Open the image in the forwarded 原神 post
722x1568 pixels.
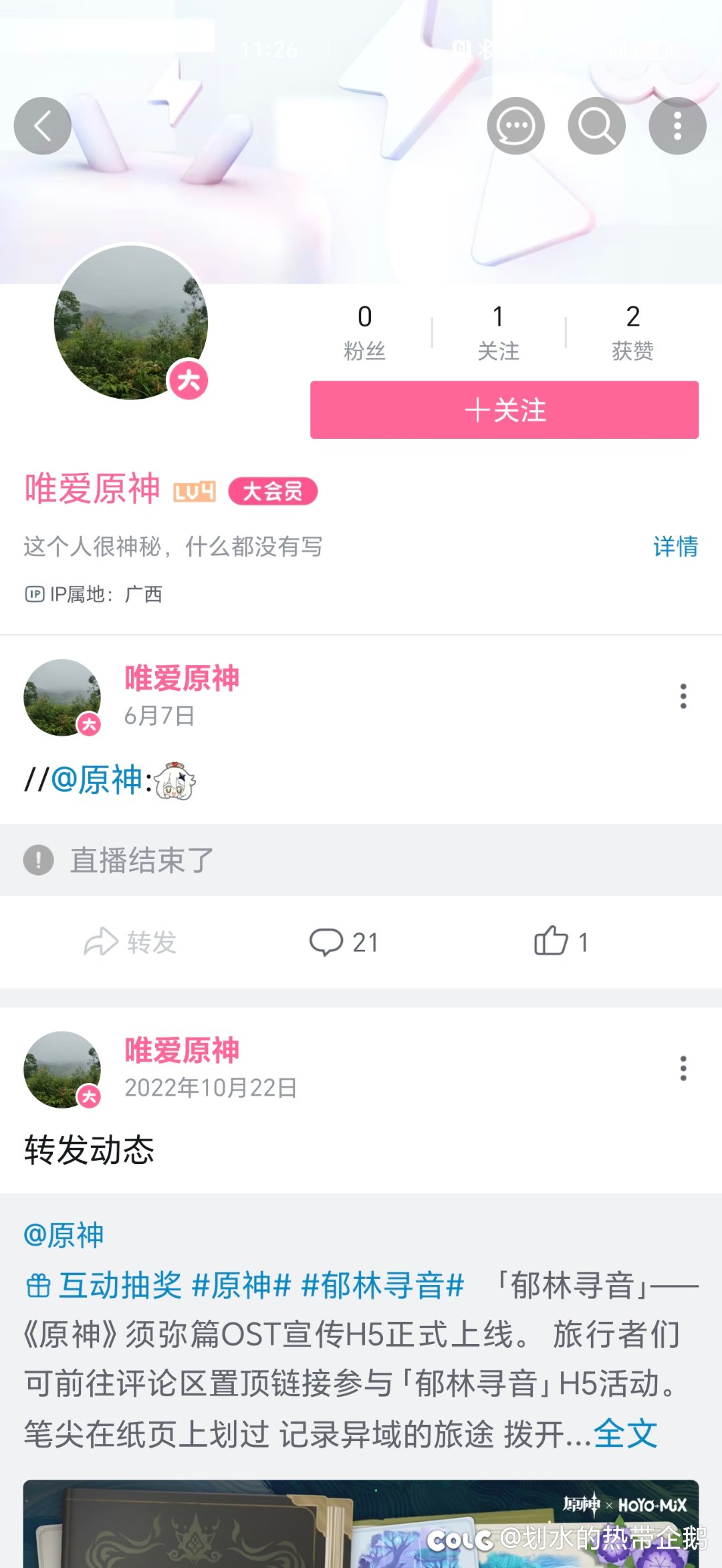tap(361, 1524)
